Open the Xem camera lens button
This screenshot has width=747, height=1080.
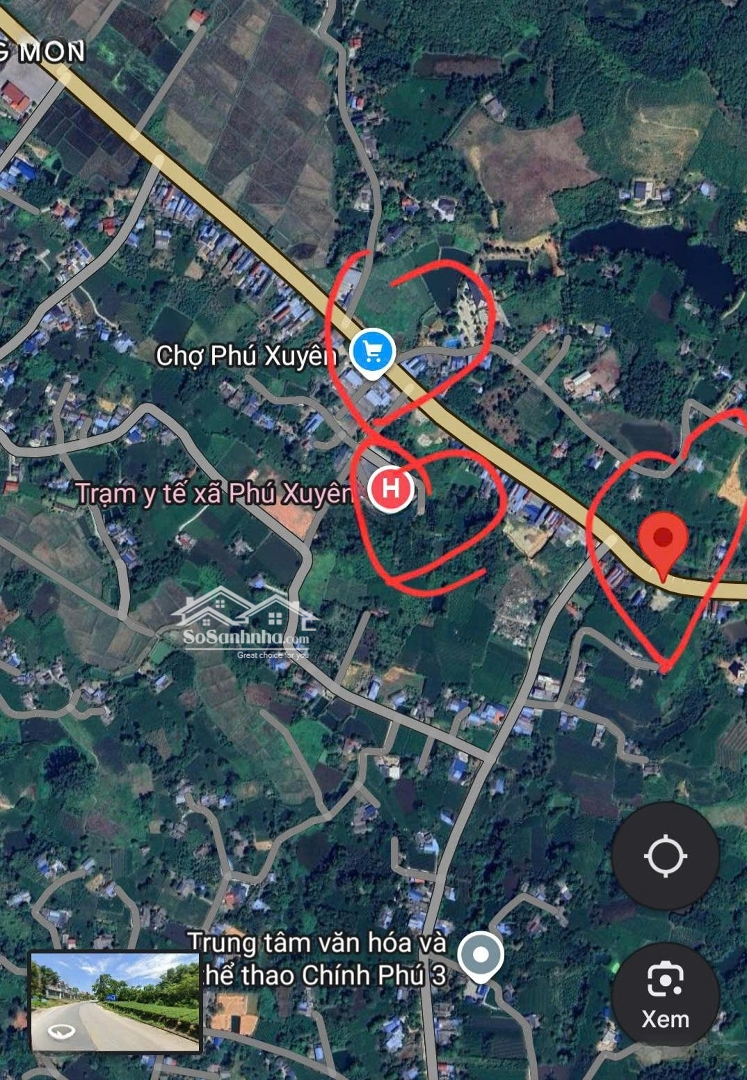pos(665,993)
